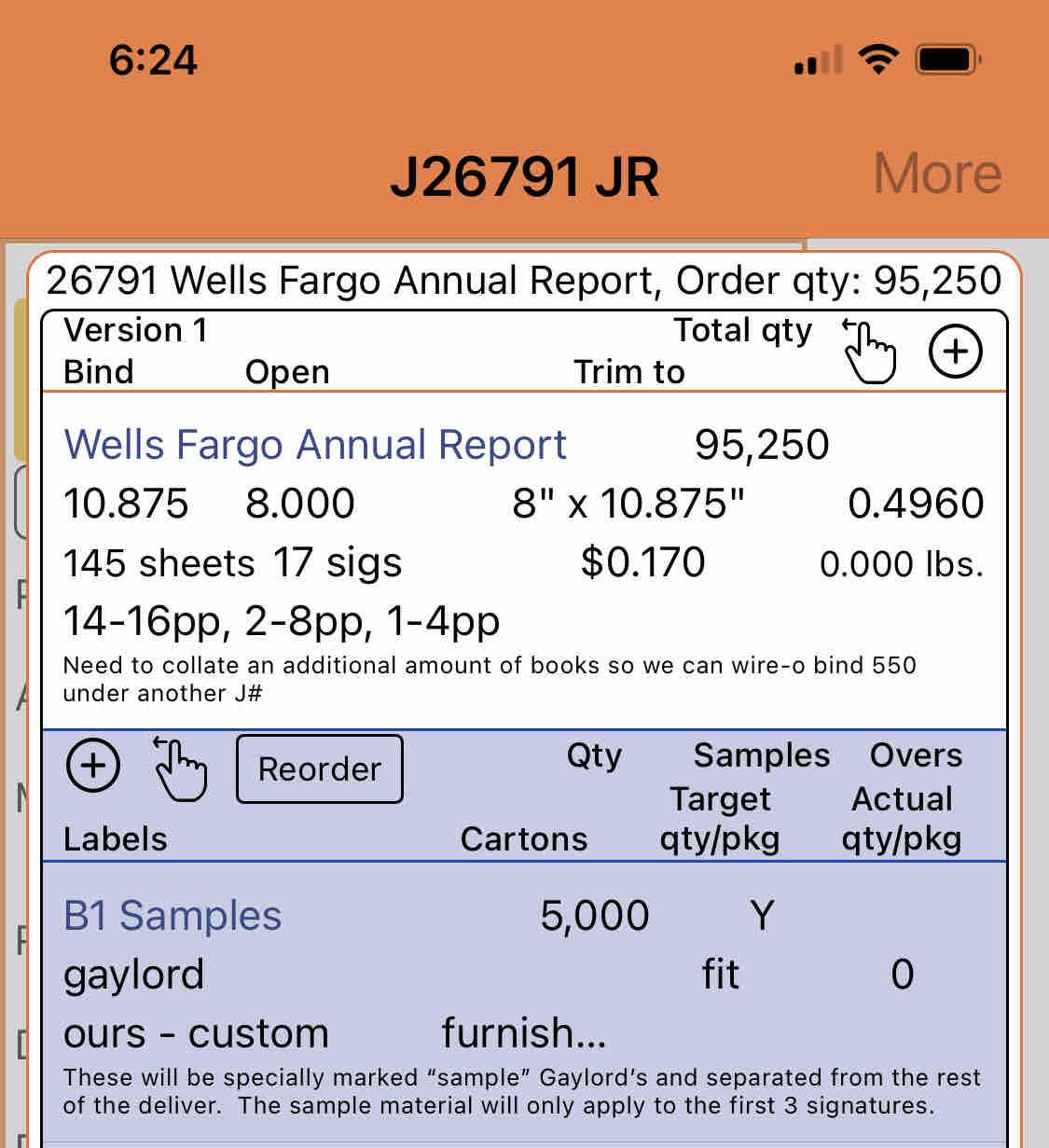
Task: Add a new item with the Version 1 plus icon
Action: pos(956,352)
